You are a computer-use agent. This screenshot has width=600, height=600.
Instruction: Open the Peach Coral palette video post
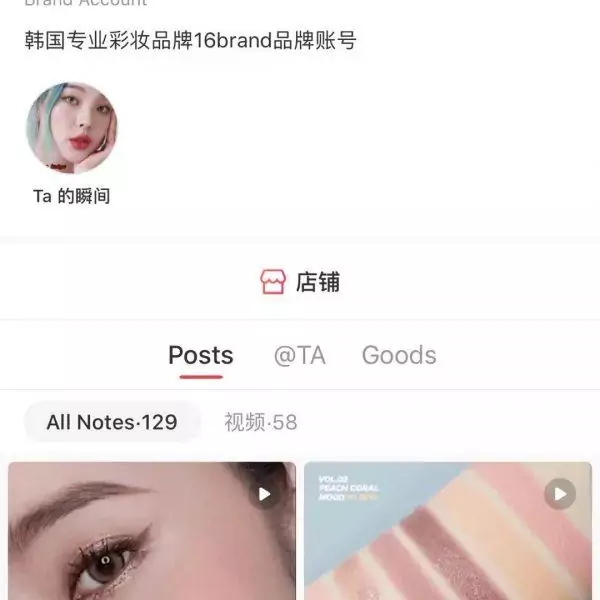click(x=448, y=530)
